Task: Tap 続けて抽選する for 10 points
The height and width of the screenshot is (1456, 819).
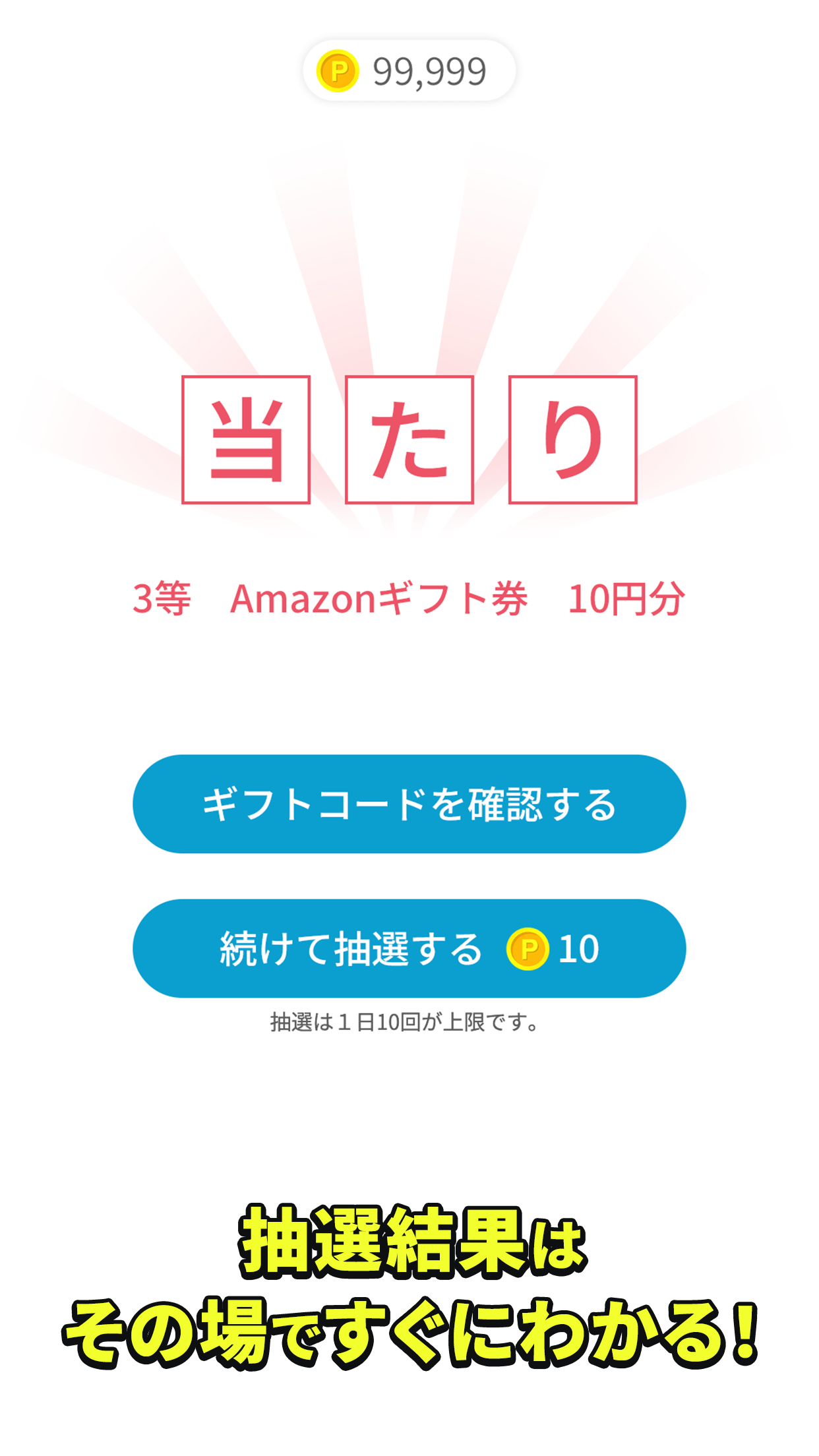Action: tap(409, 948)
